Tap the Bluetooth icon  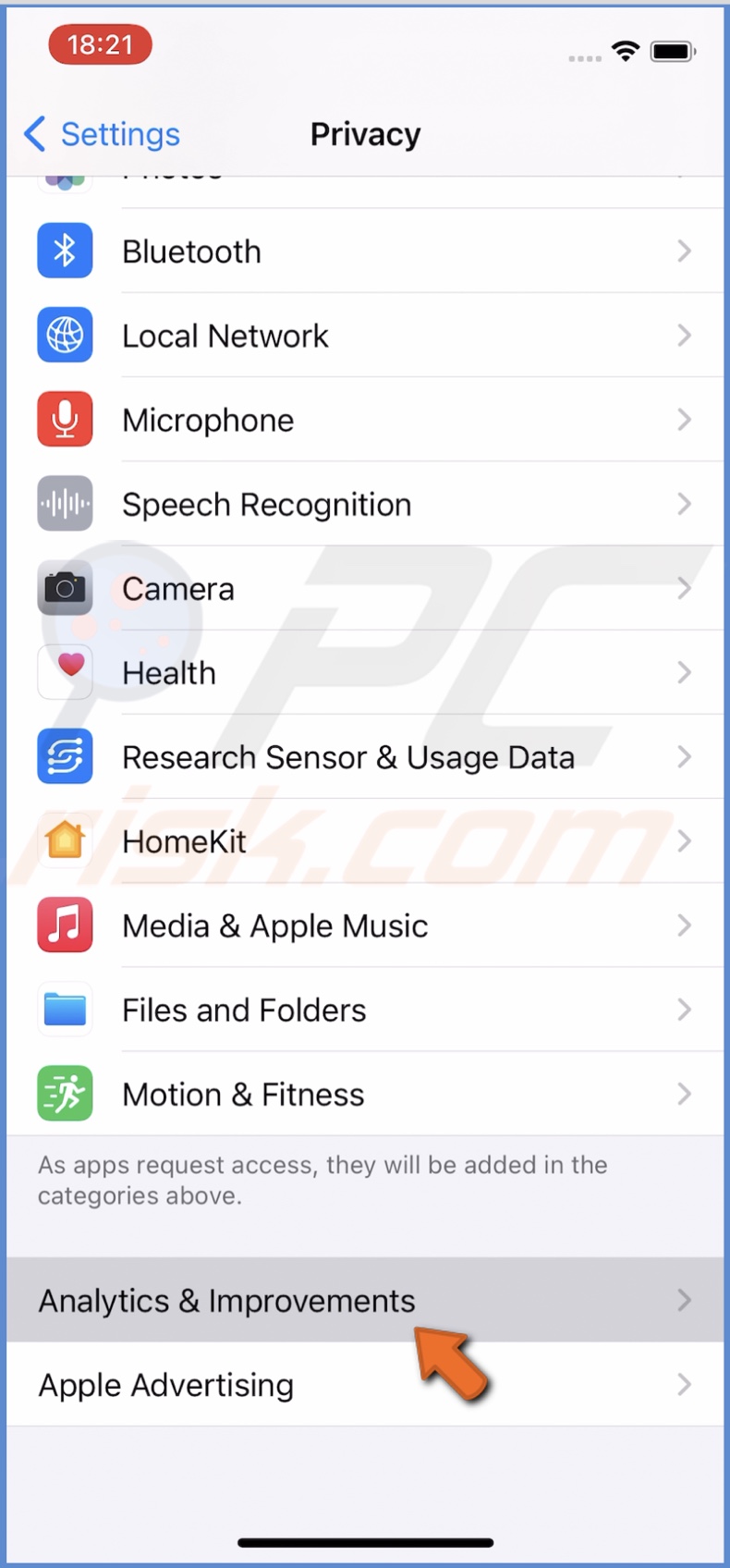coord(64,251)
